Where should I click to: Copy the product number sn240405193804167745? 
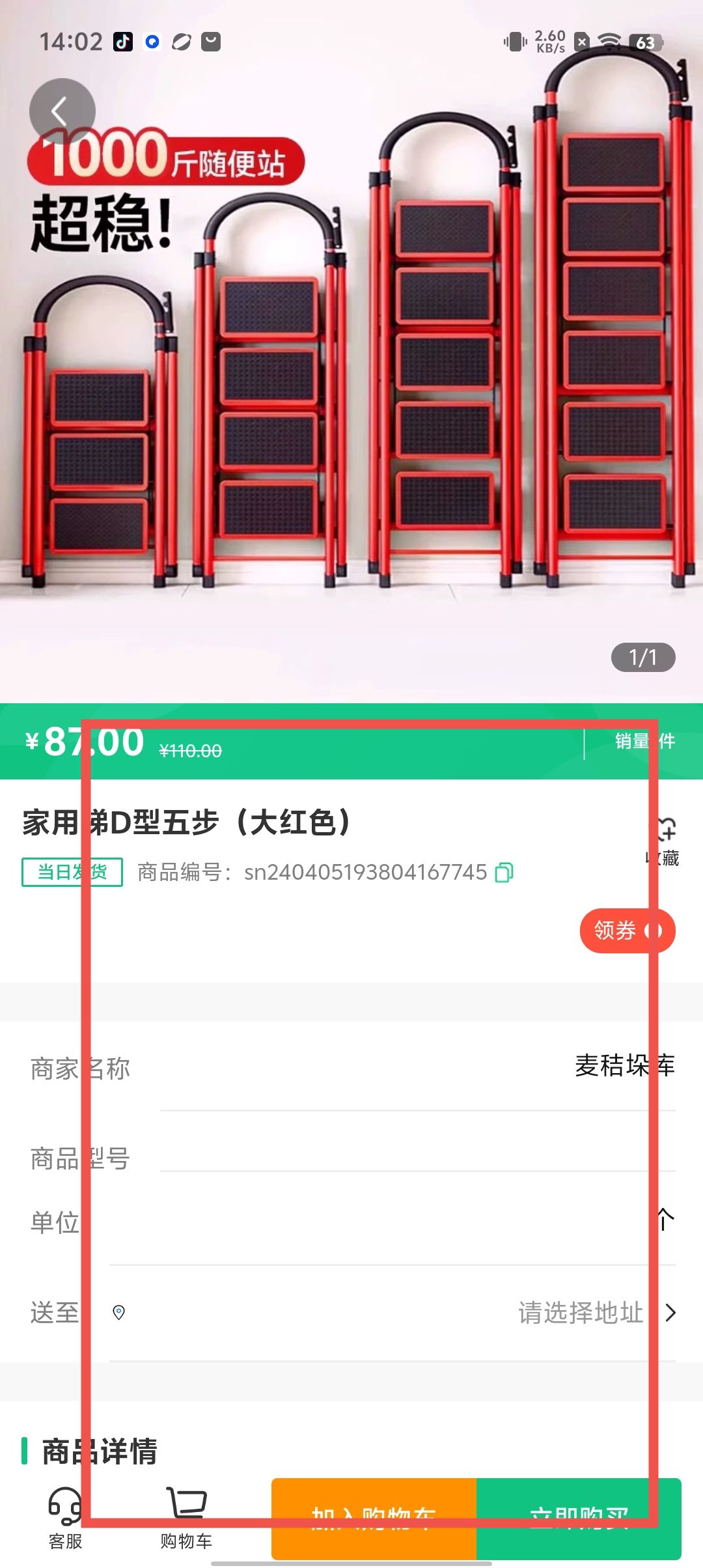[504, 873]
